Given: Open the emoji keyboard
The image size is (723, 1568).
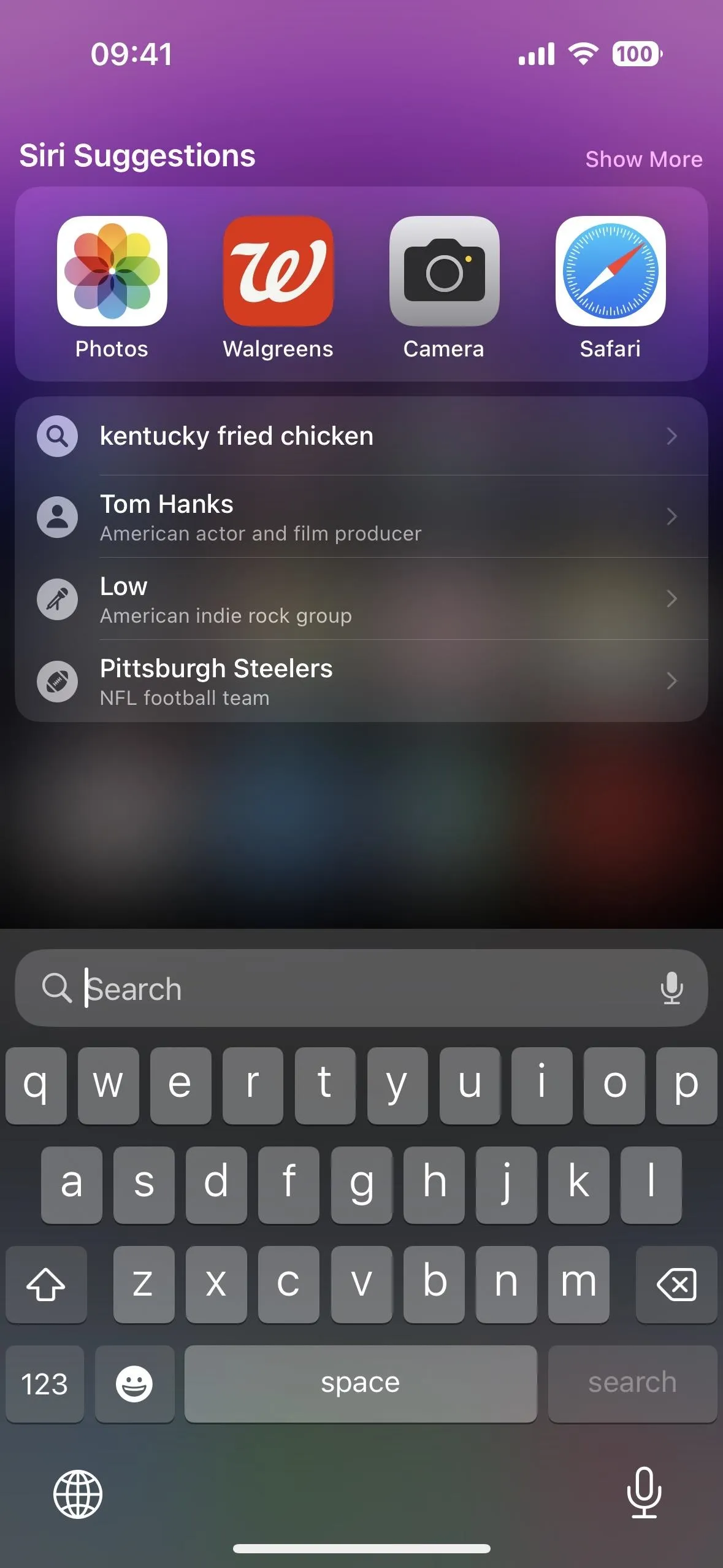Looking at the screenshot, I should tap(134, 1384).
